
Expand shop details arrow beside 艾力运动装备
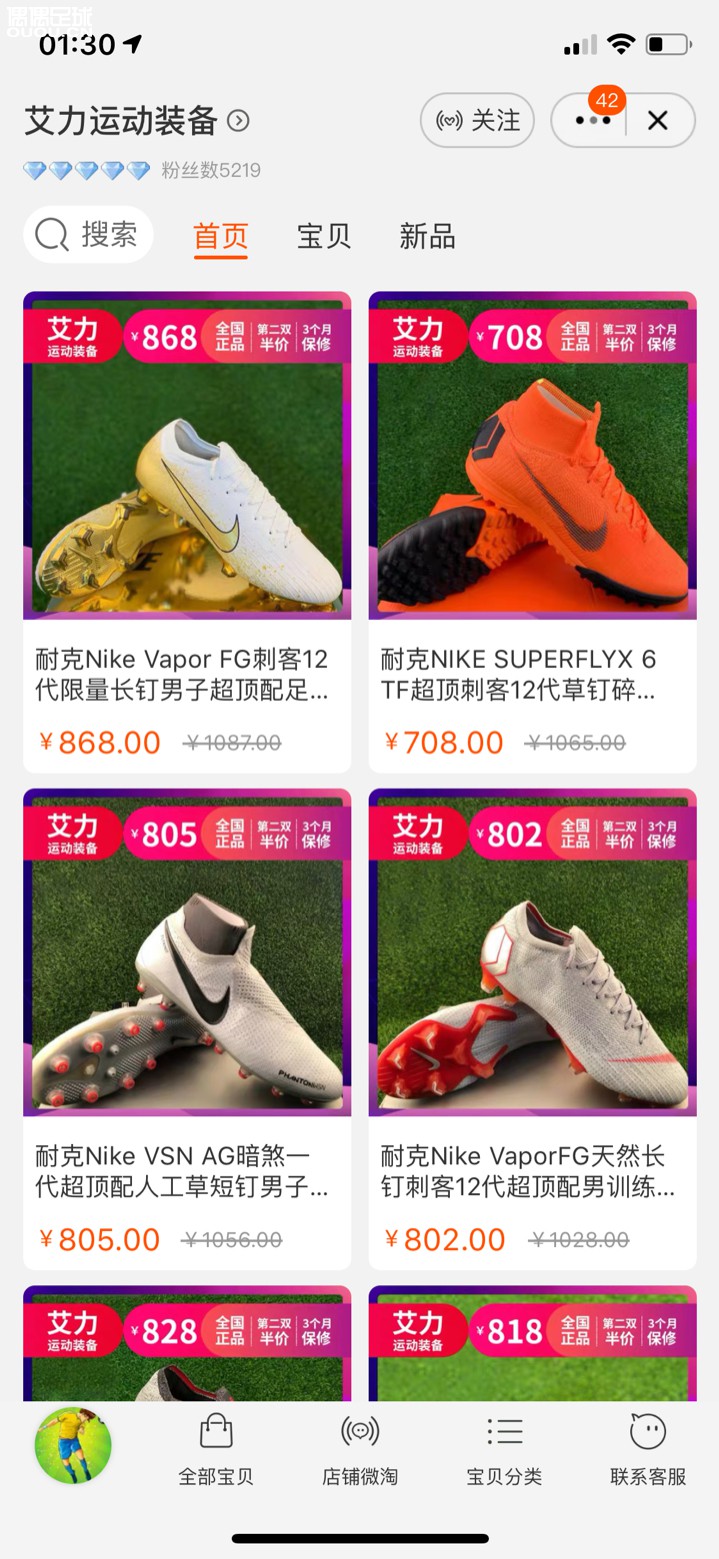[x=238, y=121]
